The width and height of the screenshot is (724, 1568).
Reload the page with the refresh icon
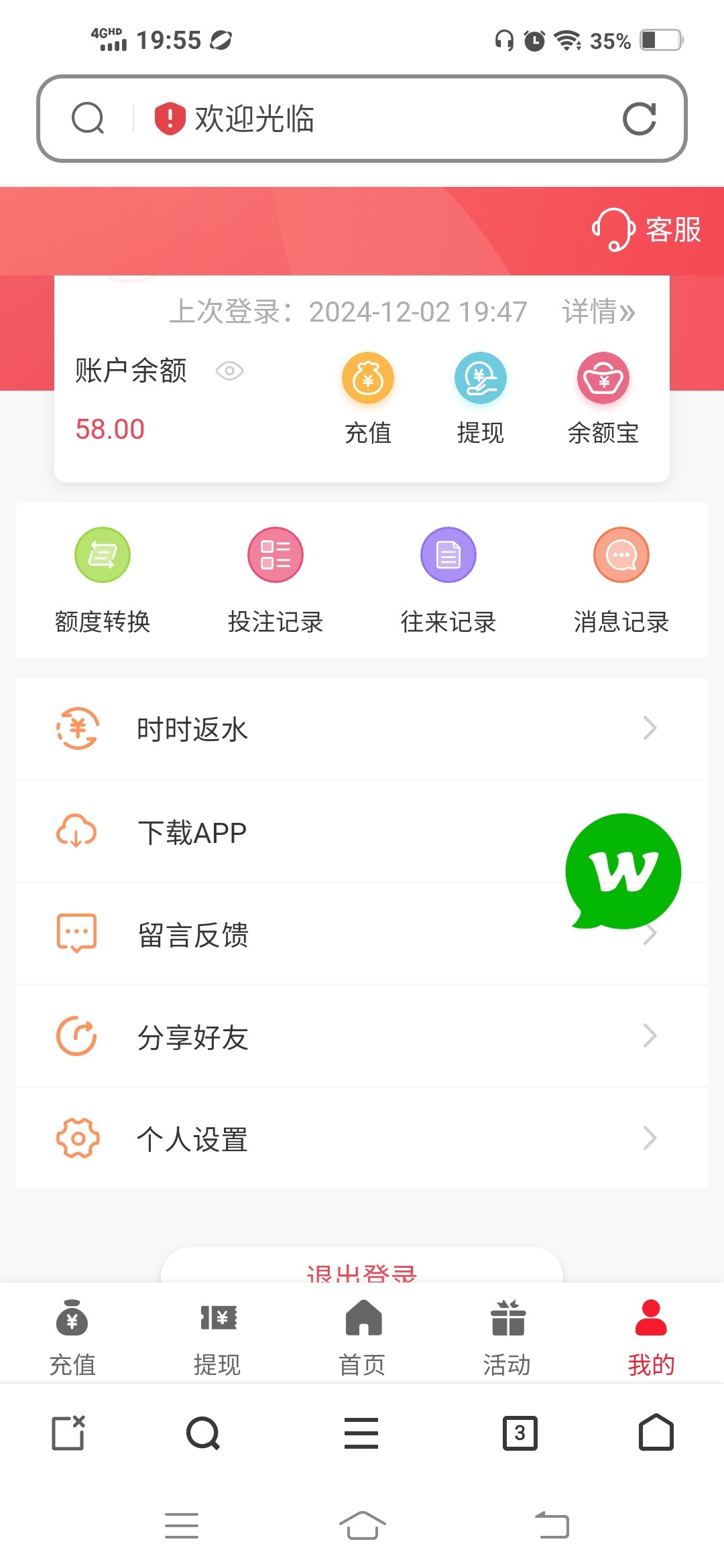(x=639, y=119)
